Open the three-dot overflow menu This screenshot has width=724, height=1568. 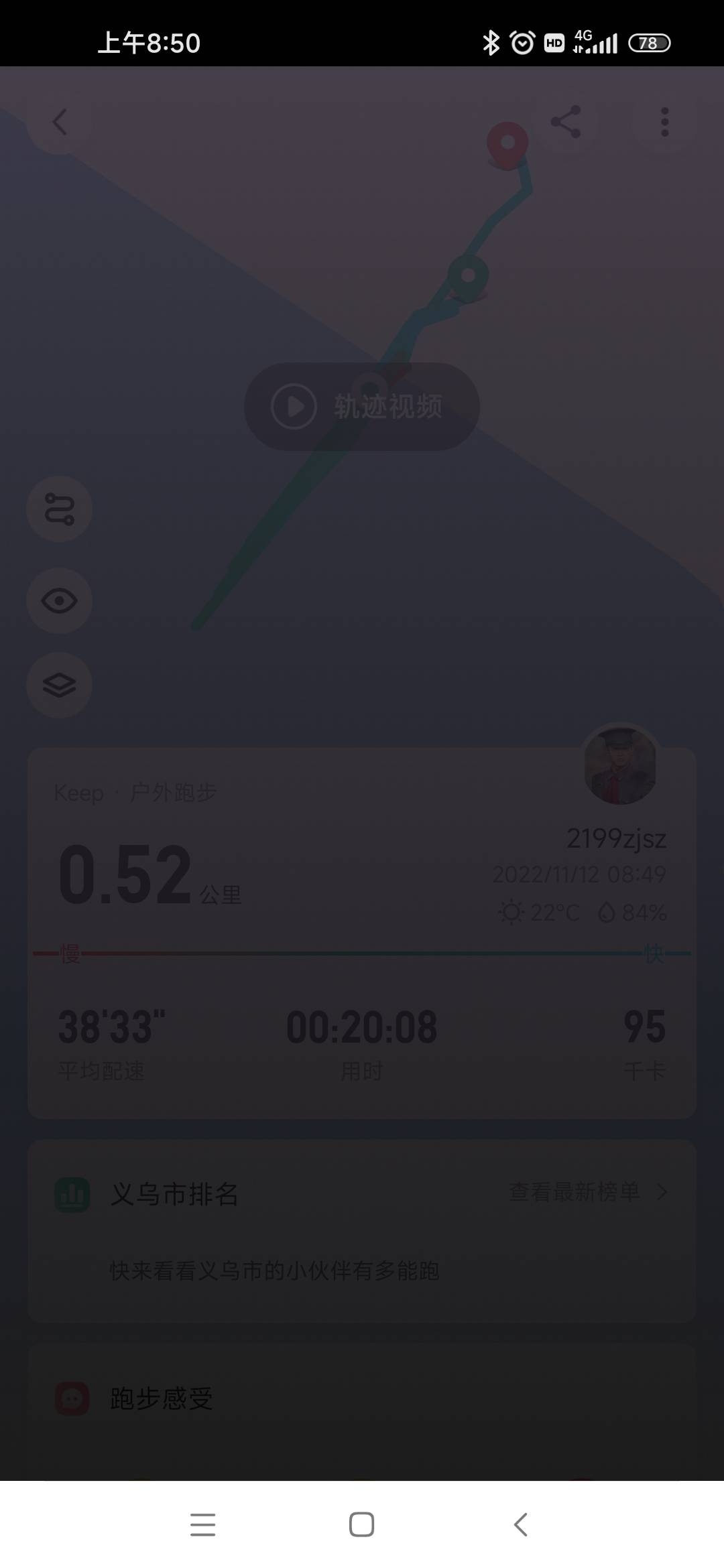(x=664, y=122)
